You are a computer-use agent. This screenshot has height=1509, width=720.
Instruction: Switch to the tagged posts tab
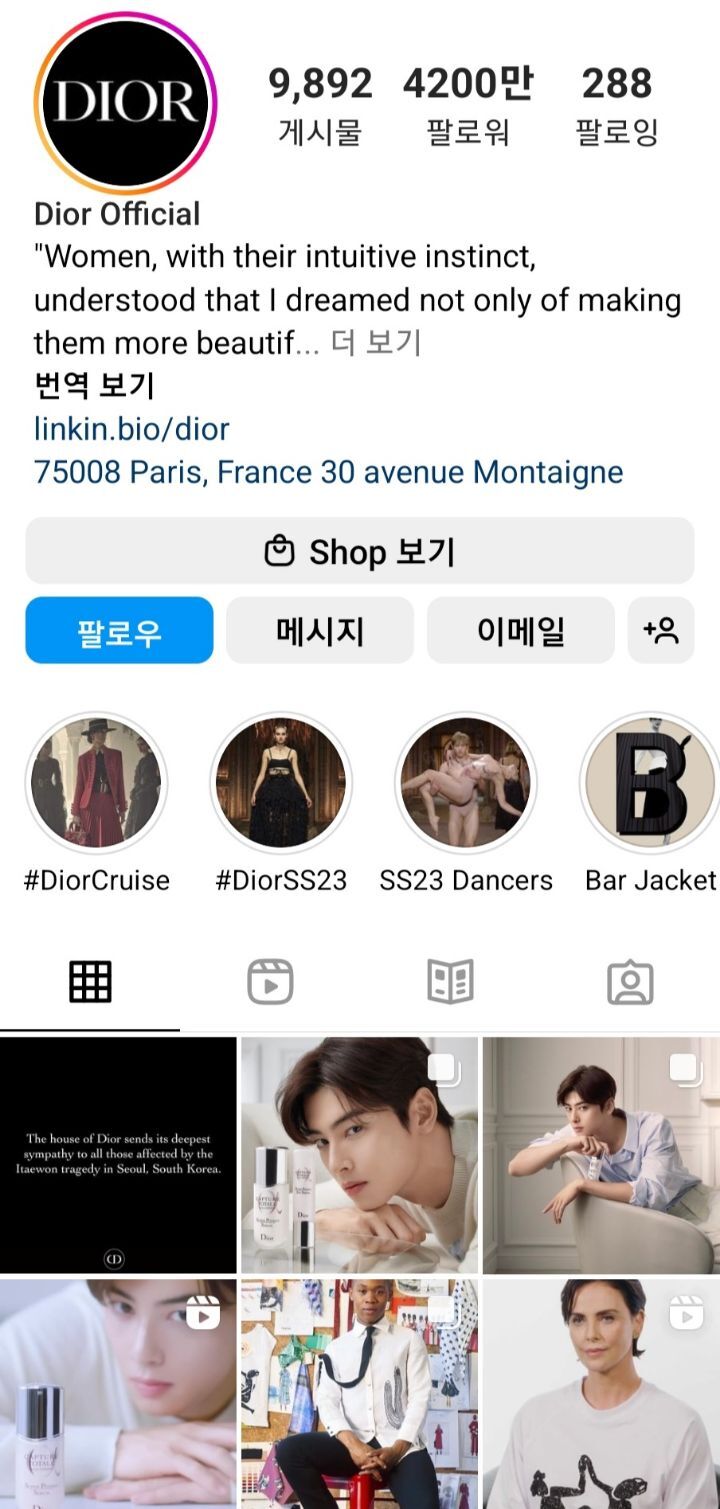pos(630,982)
